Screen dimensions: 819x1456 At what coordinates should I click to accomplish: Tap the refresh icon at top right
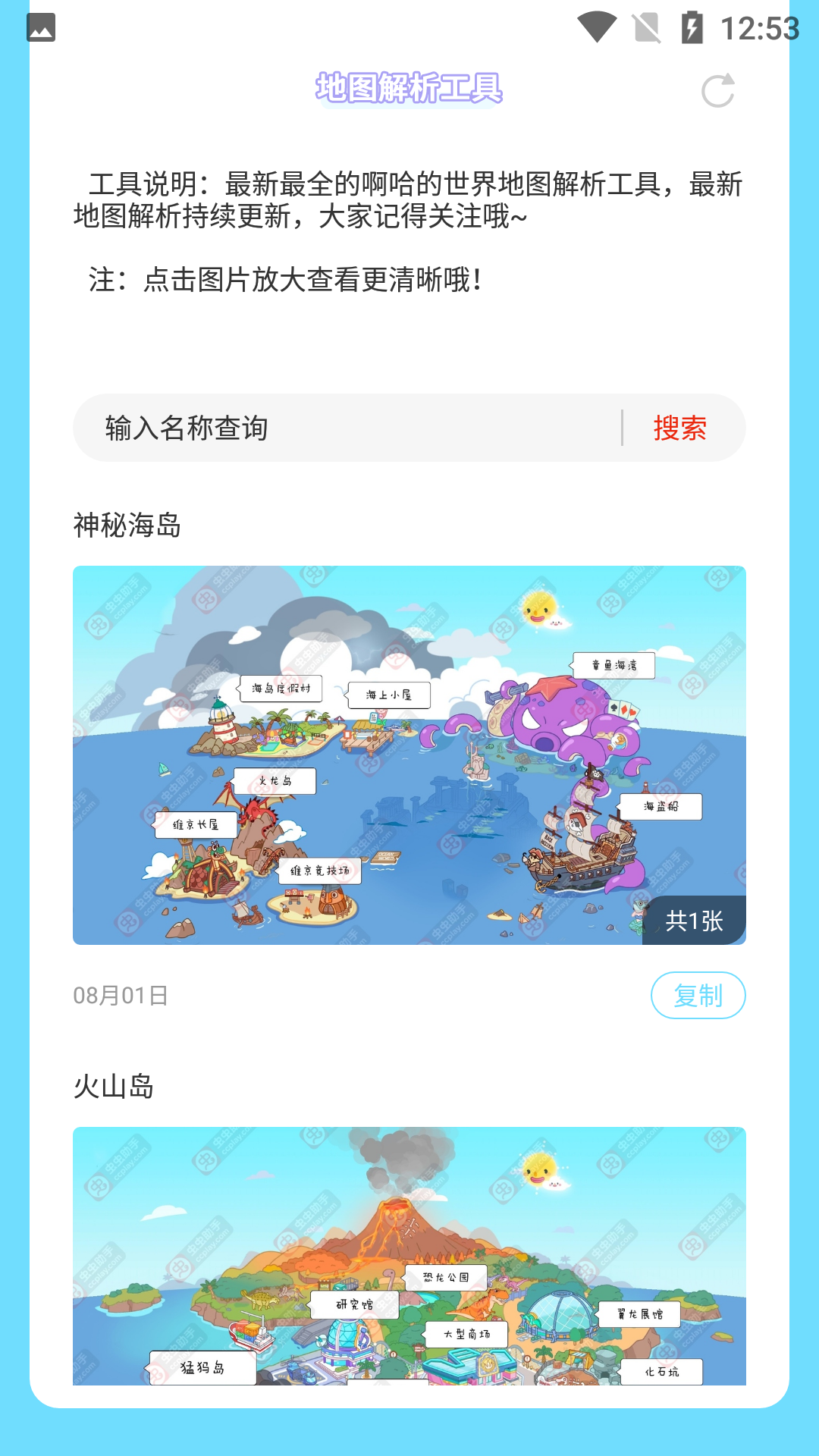tap(719, 92)
